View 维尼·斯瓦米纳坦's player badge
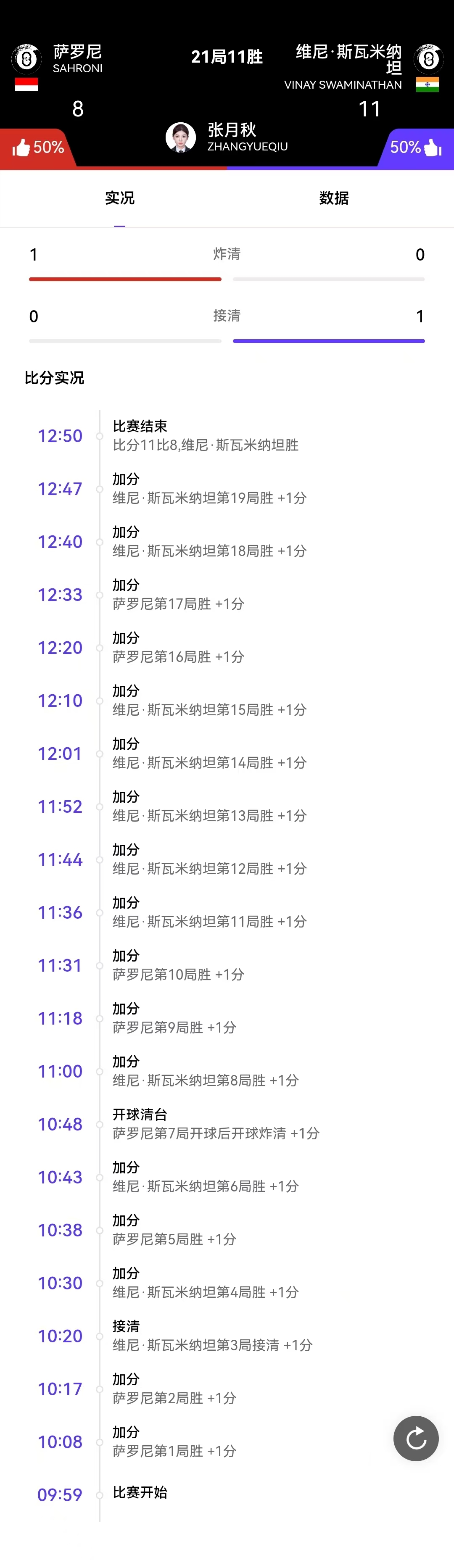This screenshot has height=1568, width=454. [428, 59]
